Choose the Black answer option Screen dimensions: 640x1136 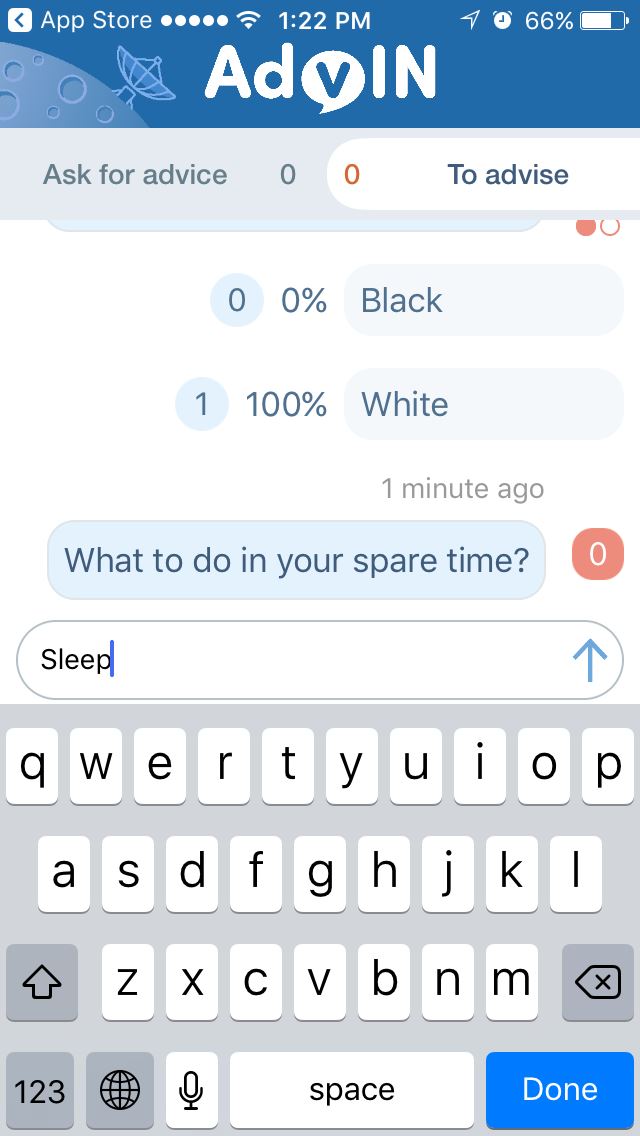pos(483,300)
